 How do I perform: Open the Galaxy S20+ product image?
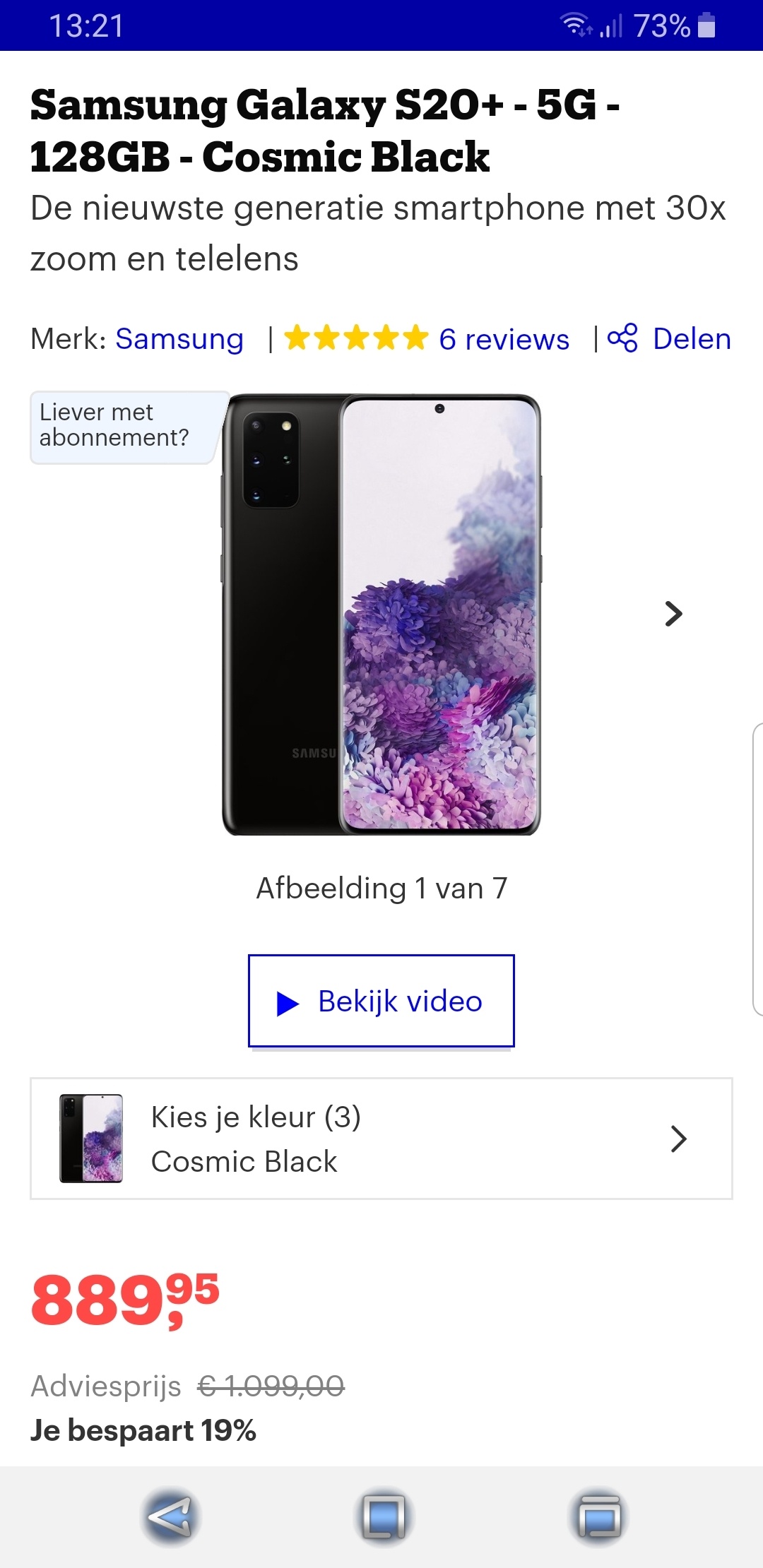pos(381,614)
